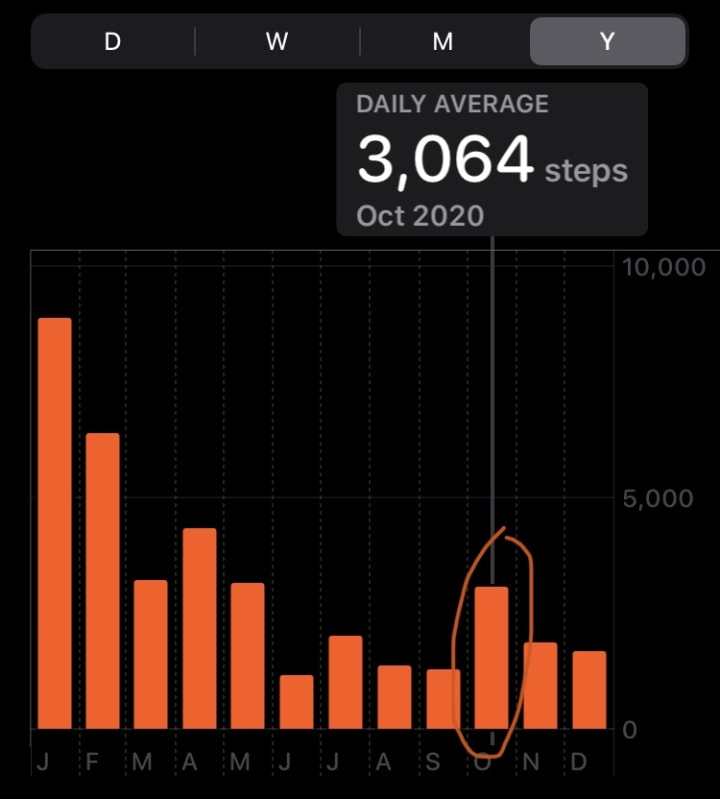Select the Y year segment

607,41
